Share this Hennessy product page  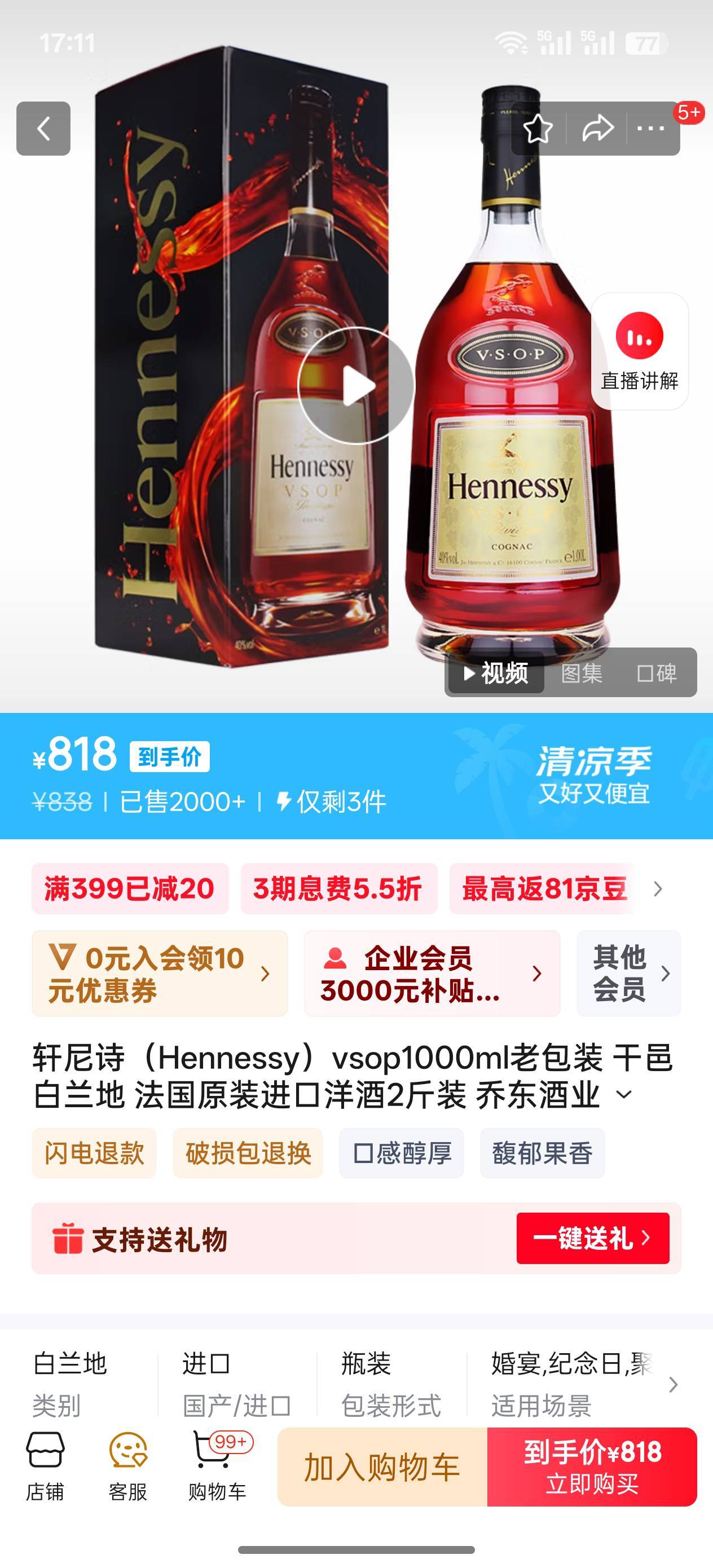[x=597, y=129]
